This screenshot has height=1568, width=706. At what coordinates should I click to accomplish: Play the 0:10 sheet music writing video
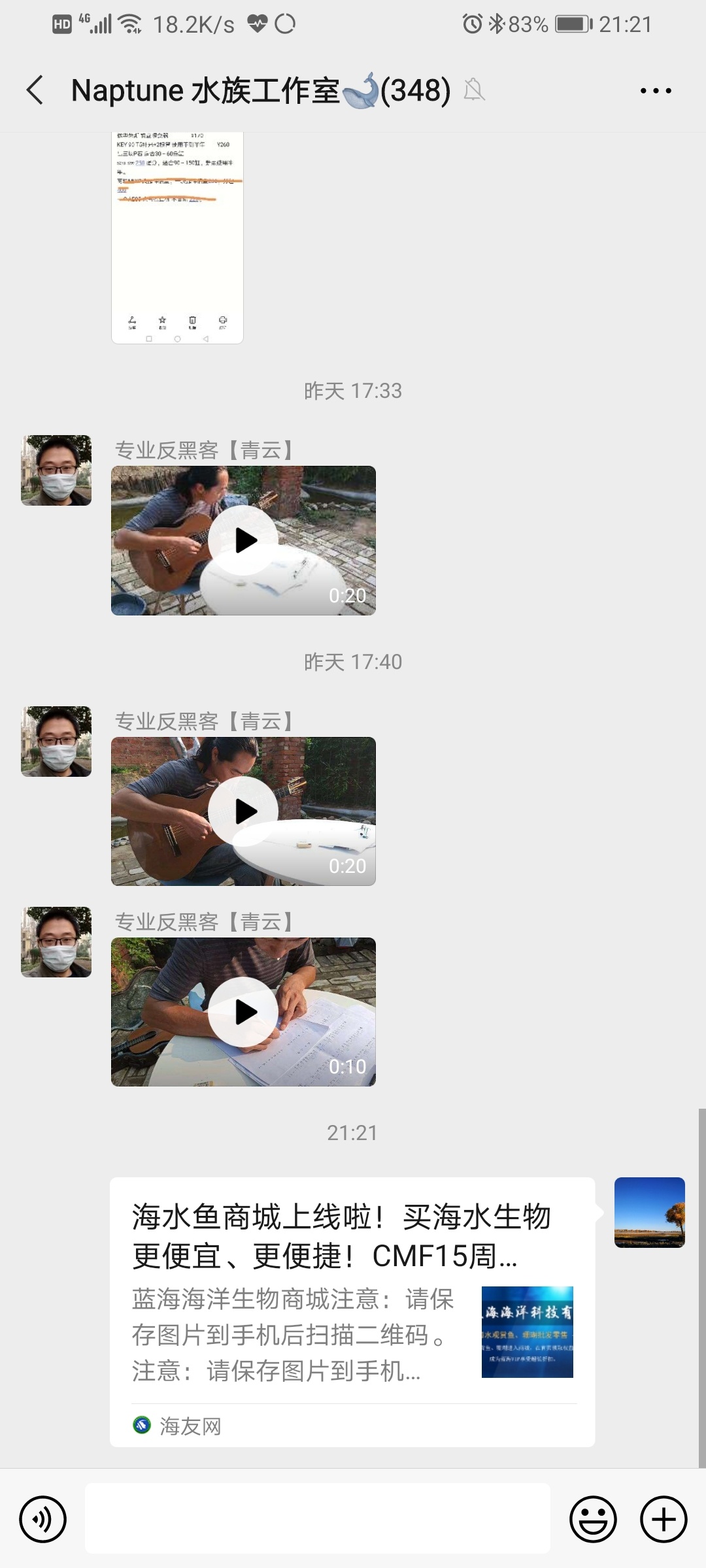tap(243, 1012)
